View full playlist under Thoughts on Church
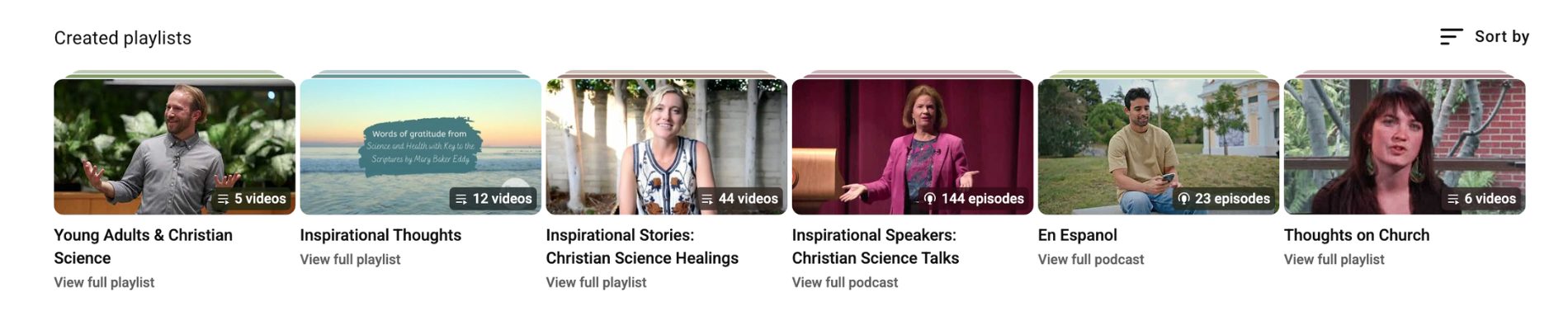 pos(1334,259)
